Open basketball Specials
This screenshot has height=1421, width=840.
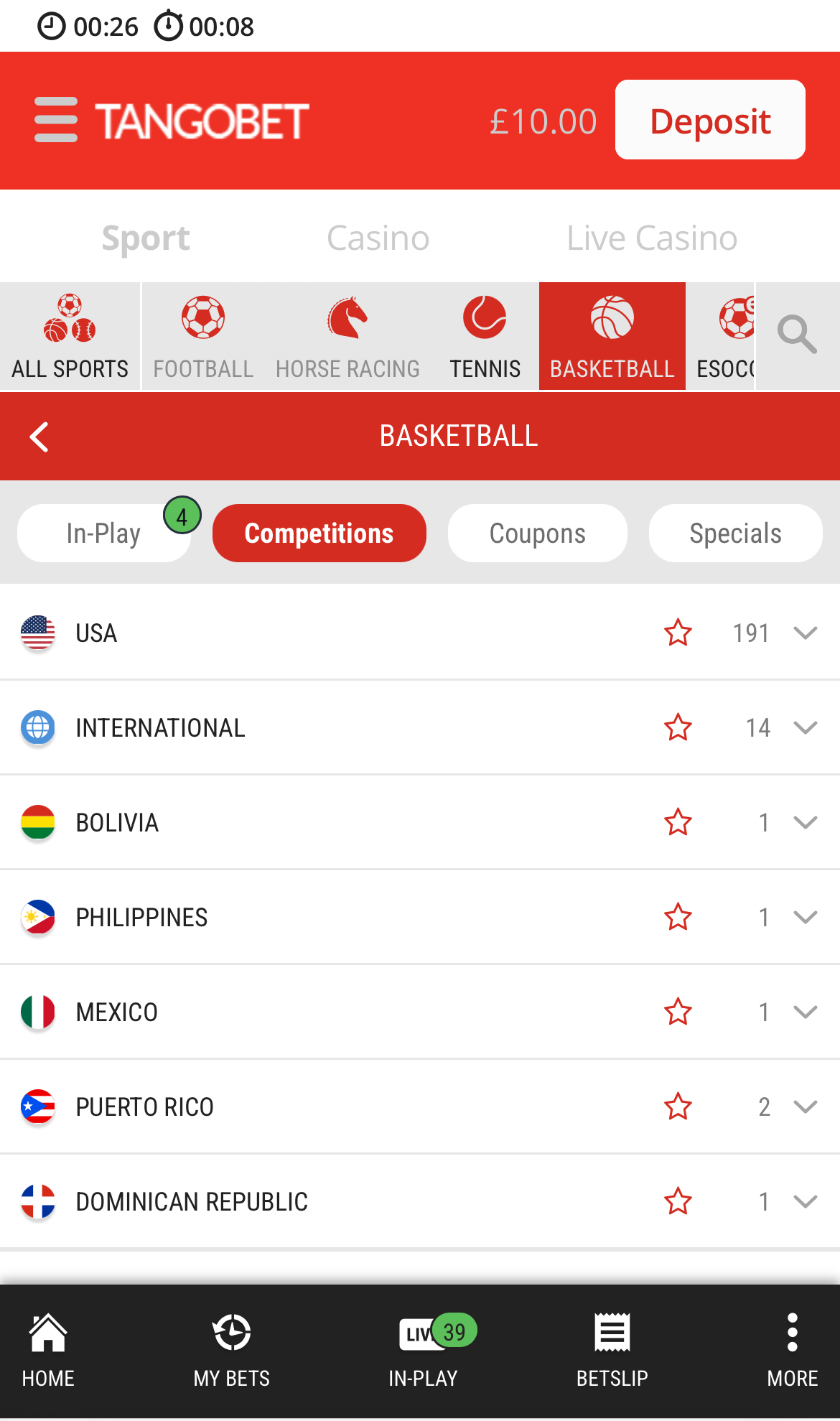tap(735, 534)
